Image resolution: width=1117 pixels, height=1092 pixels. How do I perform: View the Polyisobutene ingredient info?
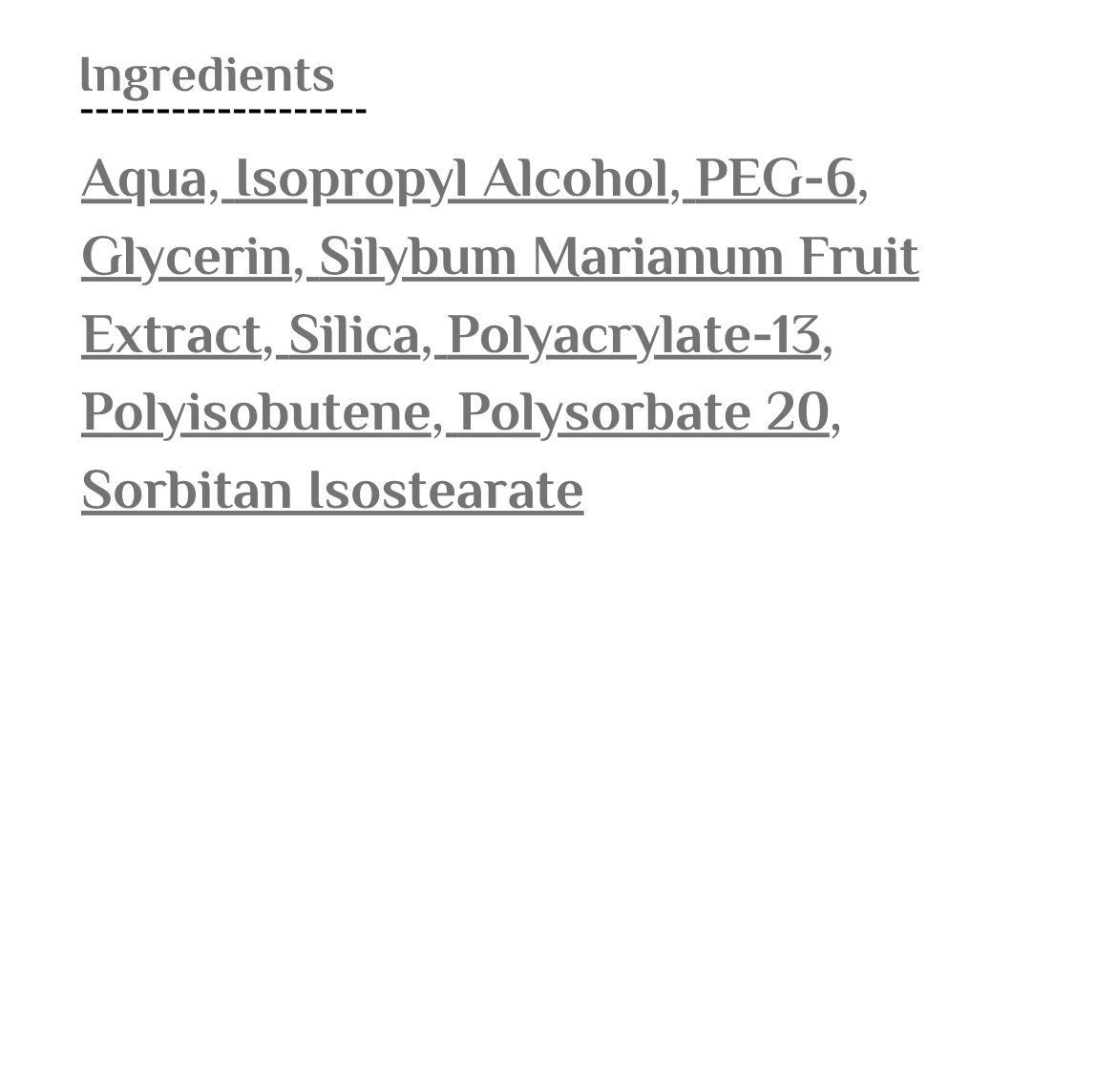coord(256,412)
